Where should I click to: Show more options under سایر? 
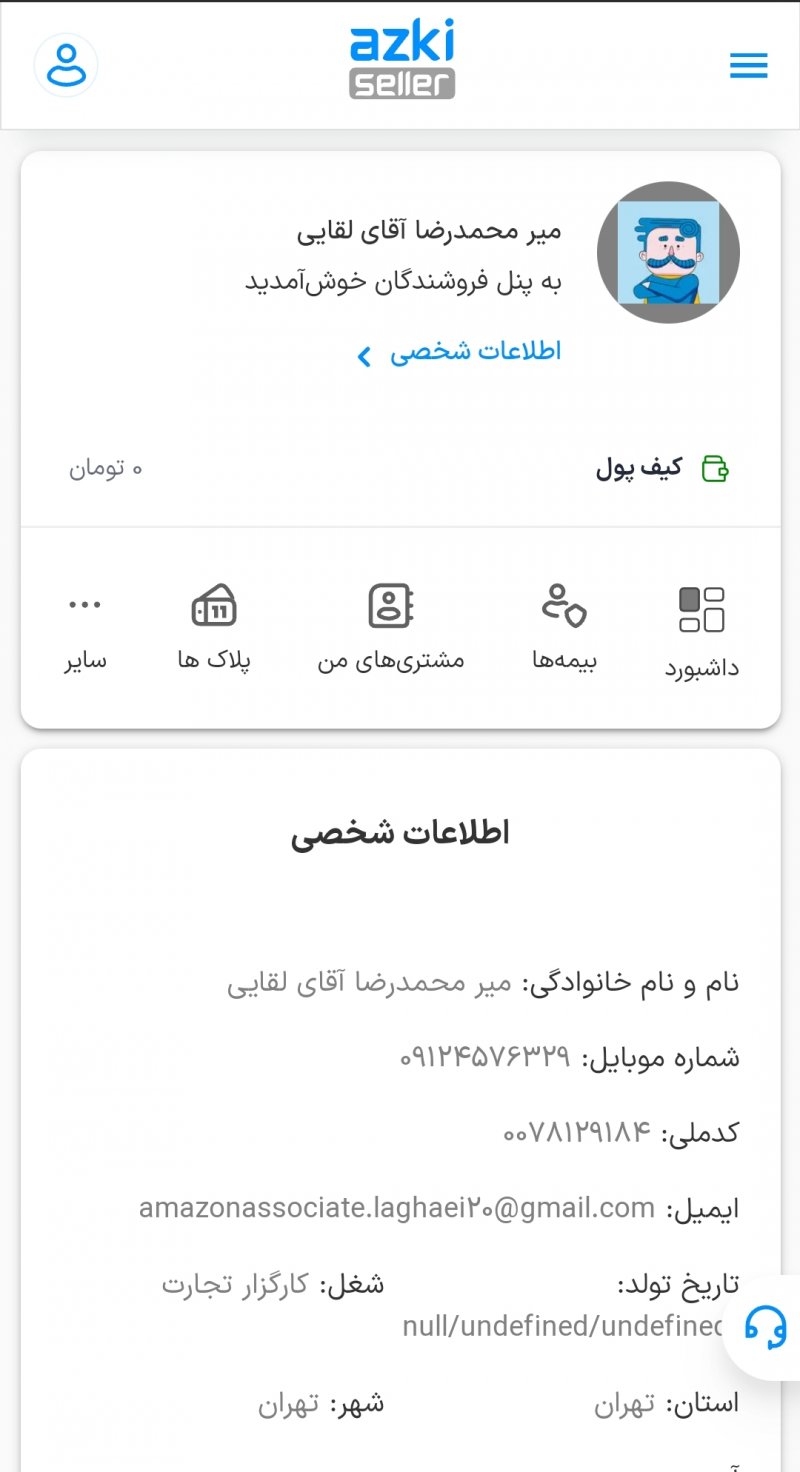click(x=85, y=627)
